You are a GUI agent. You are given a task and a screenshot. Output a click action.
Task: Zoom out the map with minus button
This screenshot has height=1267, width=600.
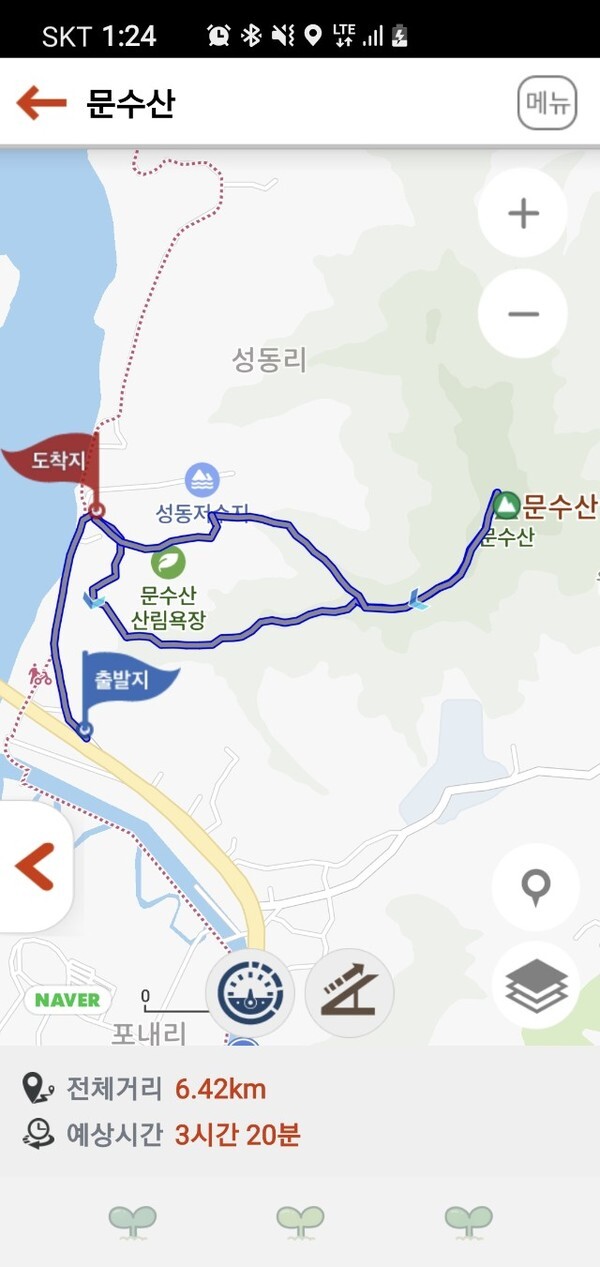pos(523,314)
